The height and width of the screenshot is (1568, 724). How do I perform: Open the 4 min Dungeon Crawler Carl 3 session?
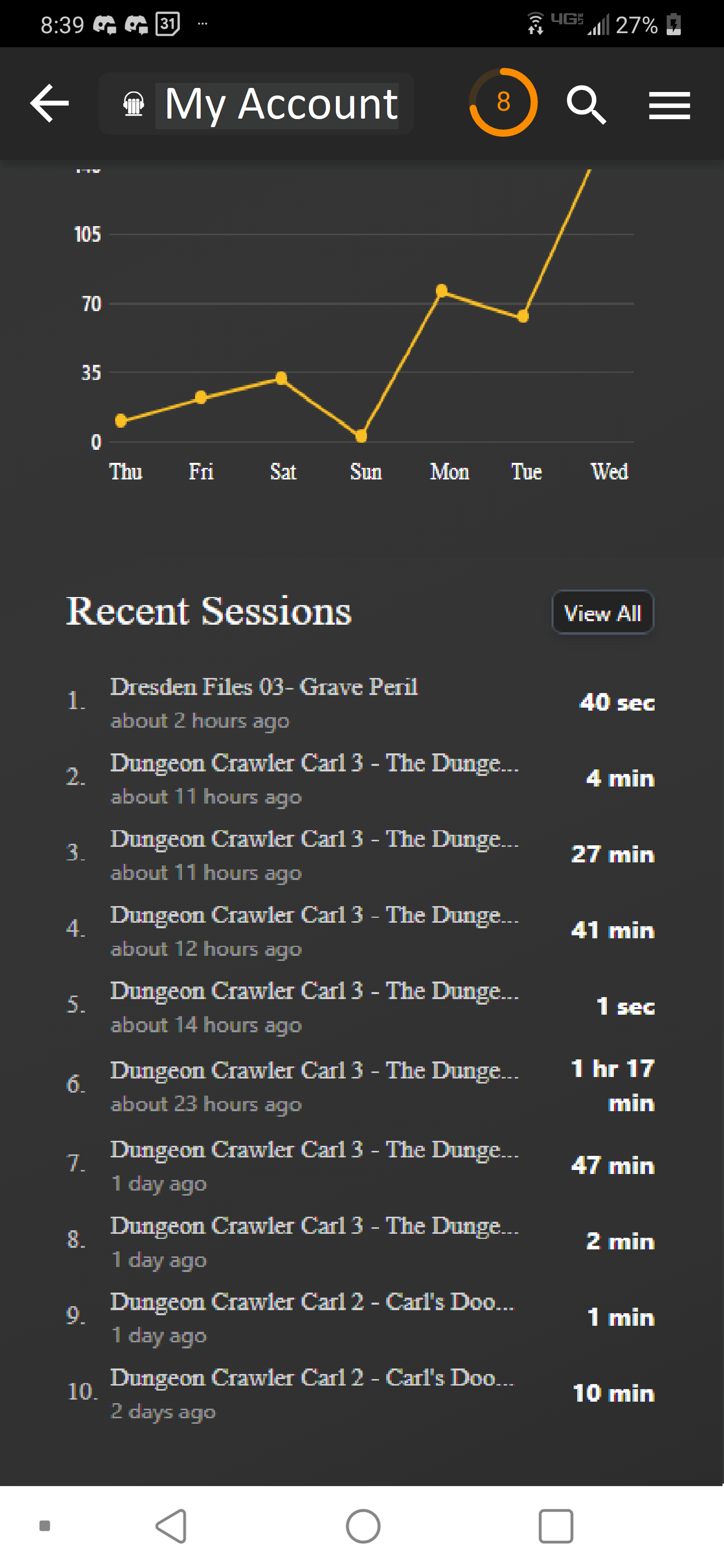coord(360,778)
